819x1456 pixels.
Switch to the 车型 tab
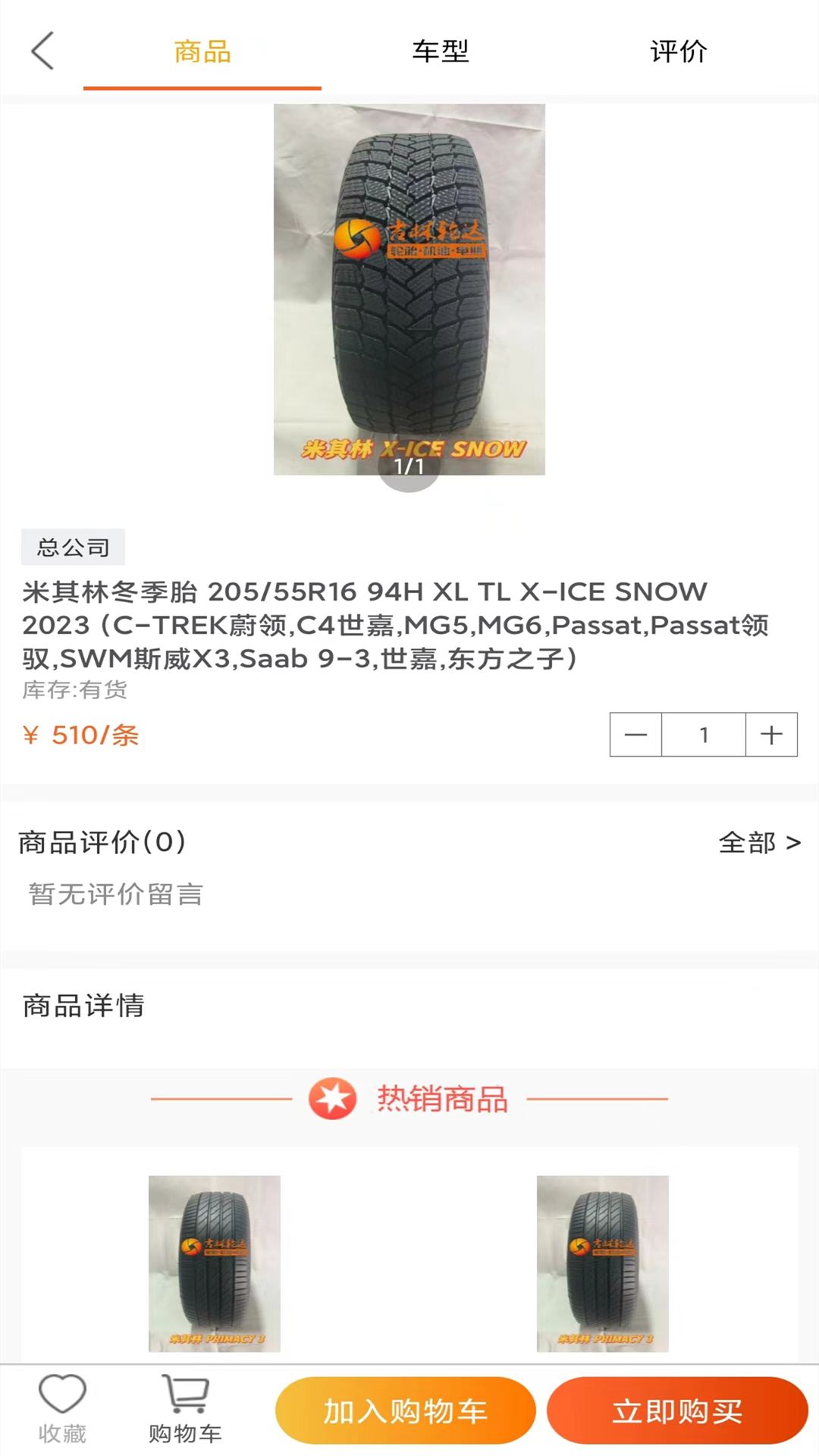(441, 52)
